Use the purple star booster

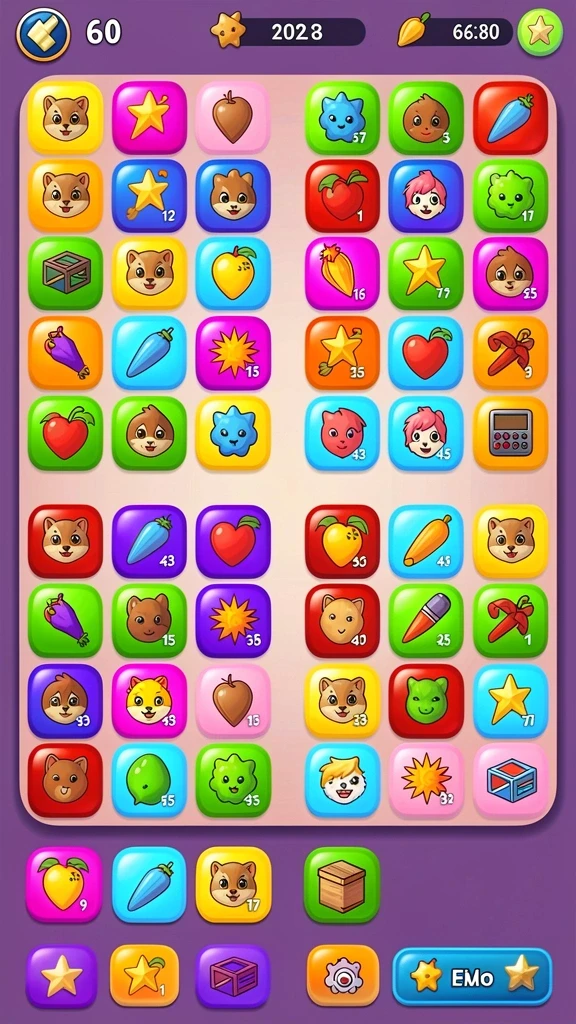point(62,976)
